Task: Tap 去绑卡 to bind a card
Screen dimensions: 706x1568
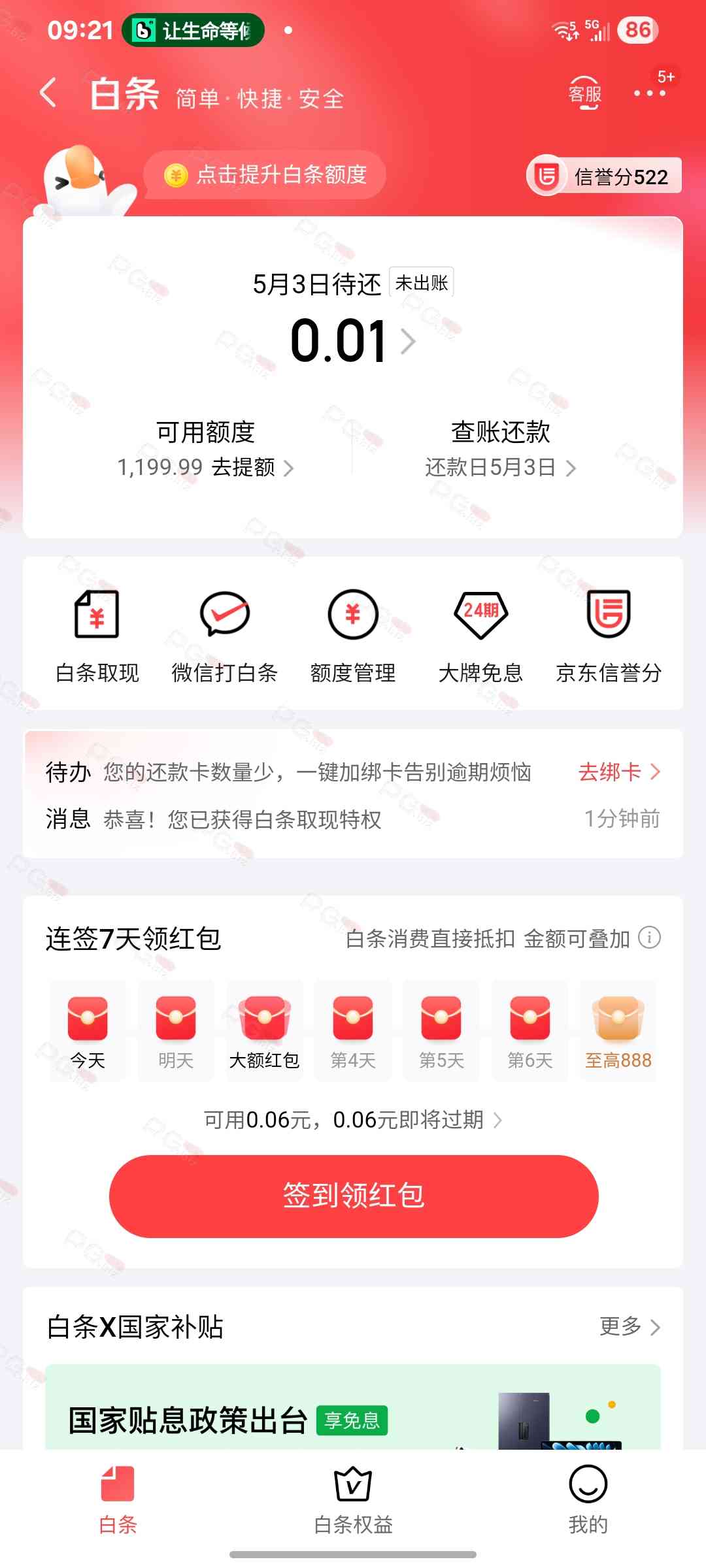Action: [618, 772]
